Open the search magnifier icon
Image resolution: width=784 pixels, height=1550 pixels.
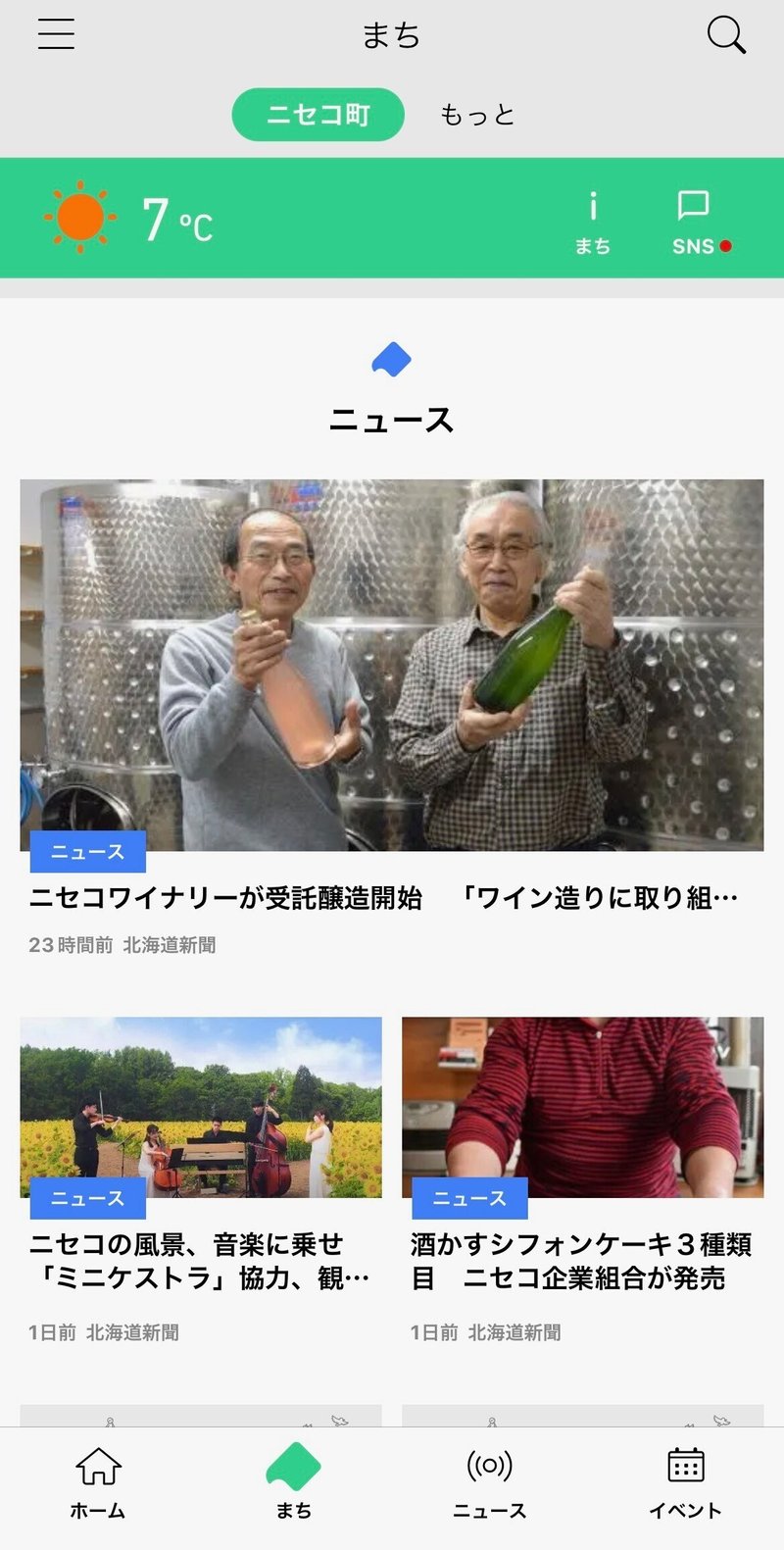[726, 34]
